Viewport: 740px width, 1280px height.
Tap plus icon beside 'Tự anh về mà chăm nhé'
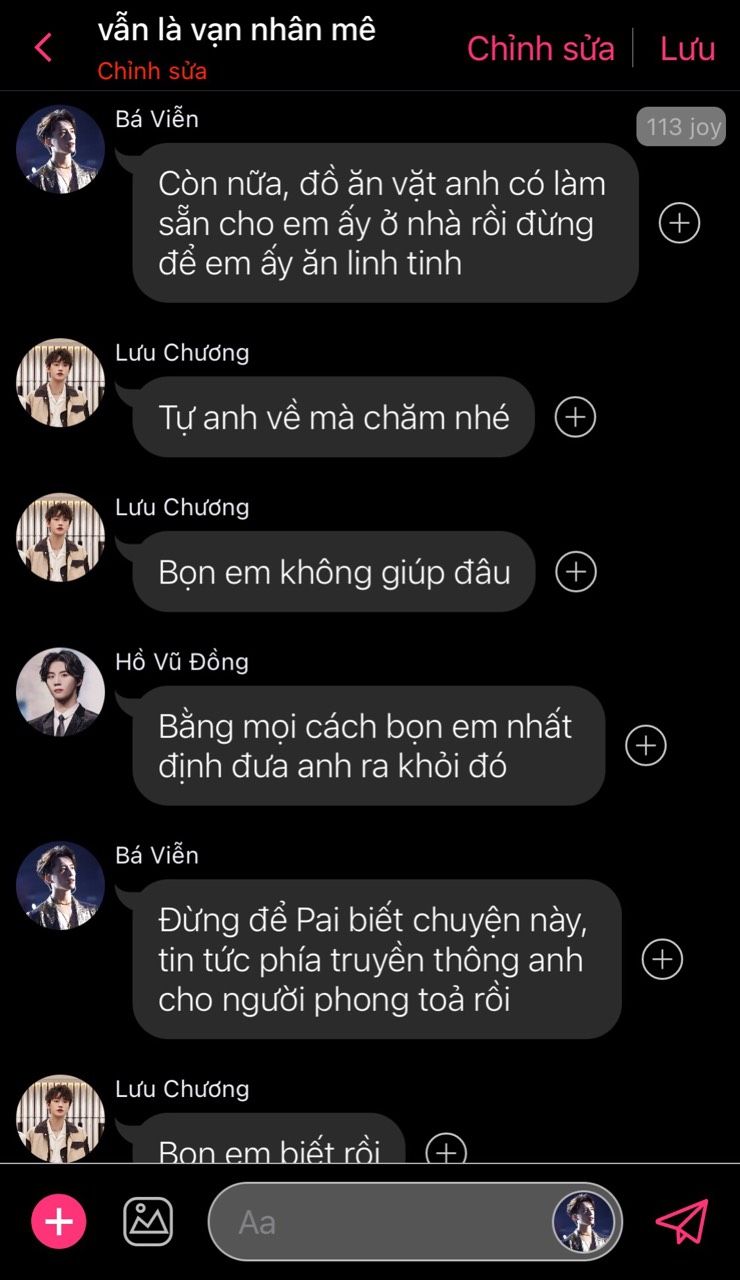(x=575, y=417)
